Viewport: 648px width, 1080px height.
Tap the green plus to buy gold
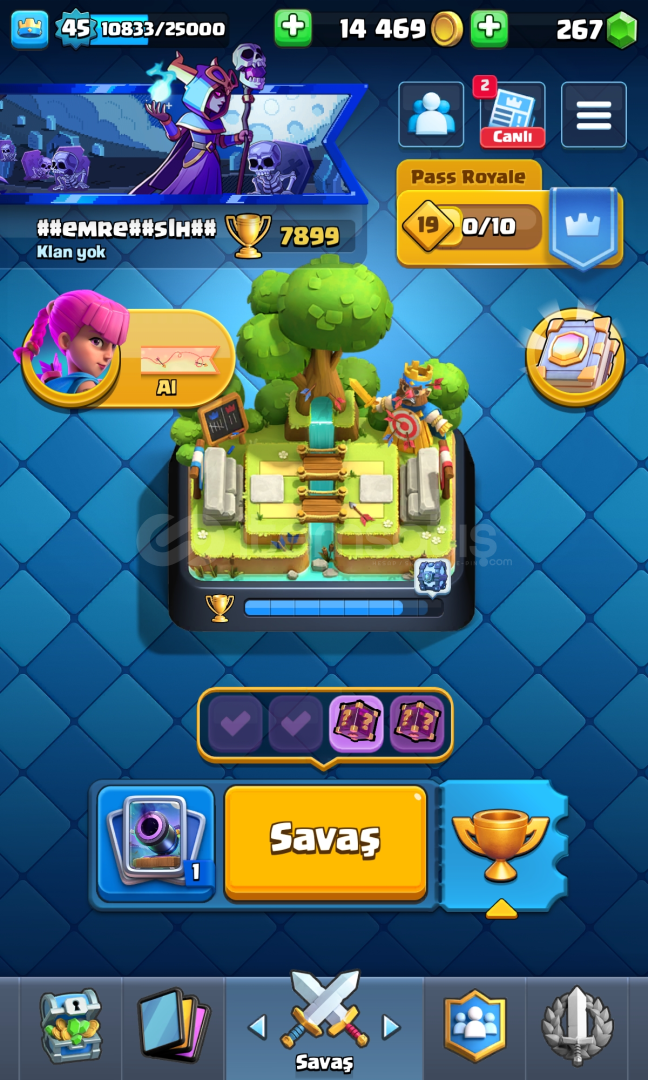293,28
